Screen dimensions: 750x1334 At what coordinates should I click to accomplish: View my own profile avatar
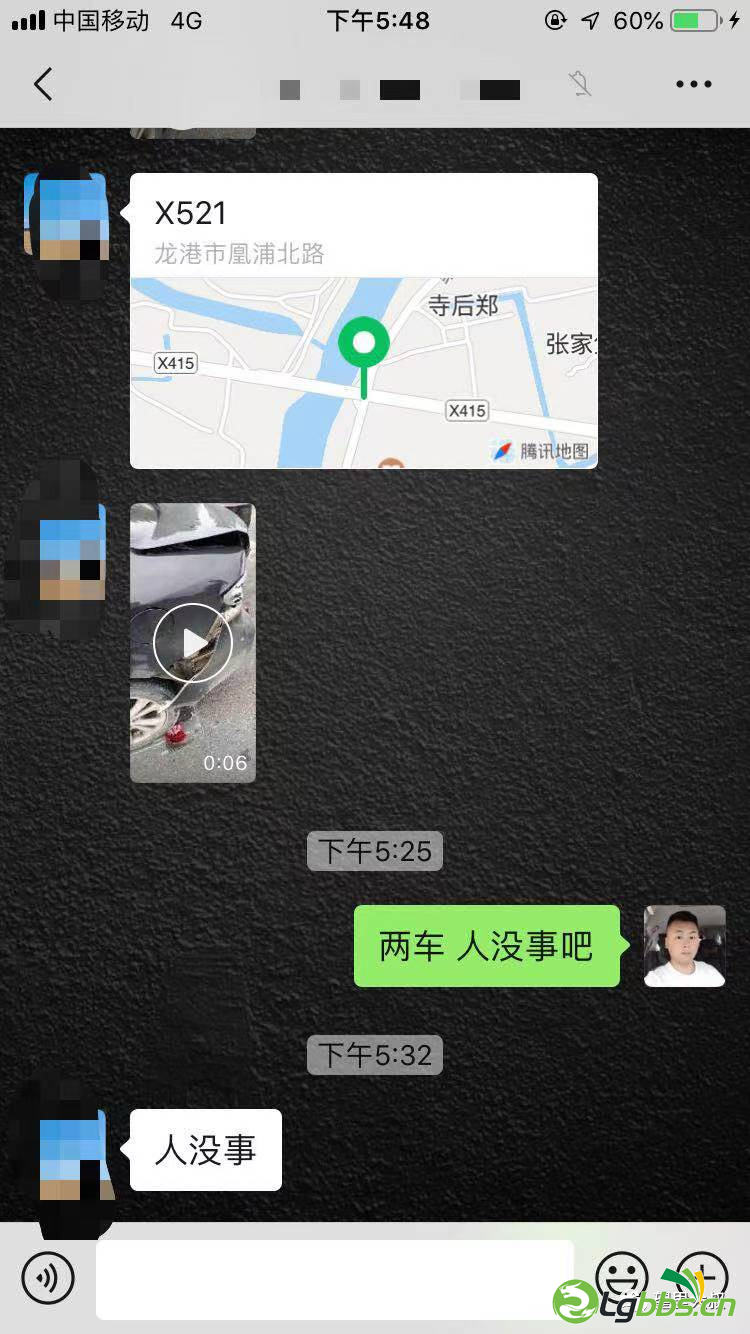click(x=684, y=946)
